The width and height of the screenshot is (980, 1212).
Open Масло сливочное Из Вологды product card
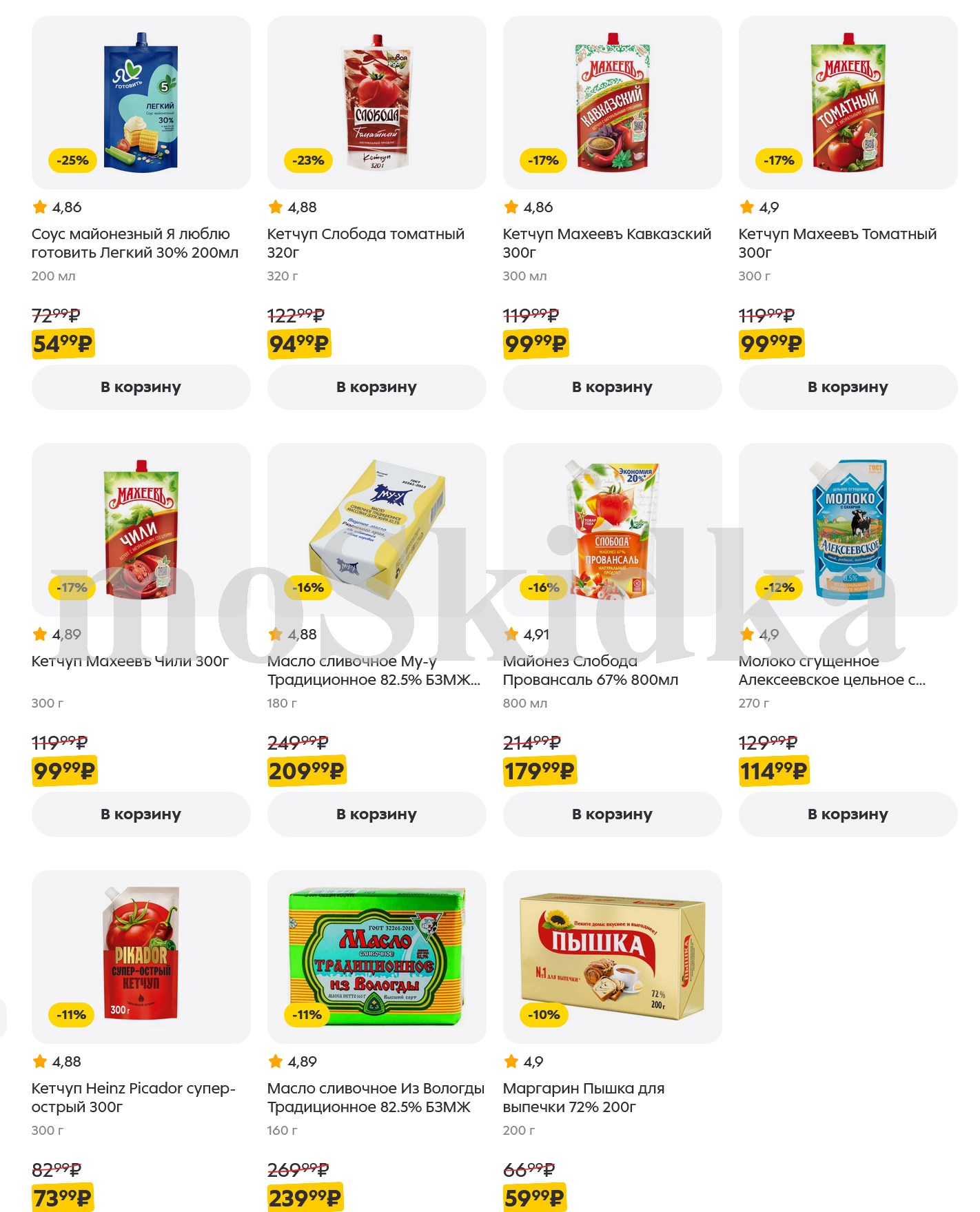(x=376, y=1097)
